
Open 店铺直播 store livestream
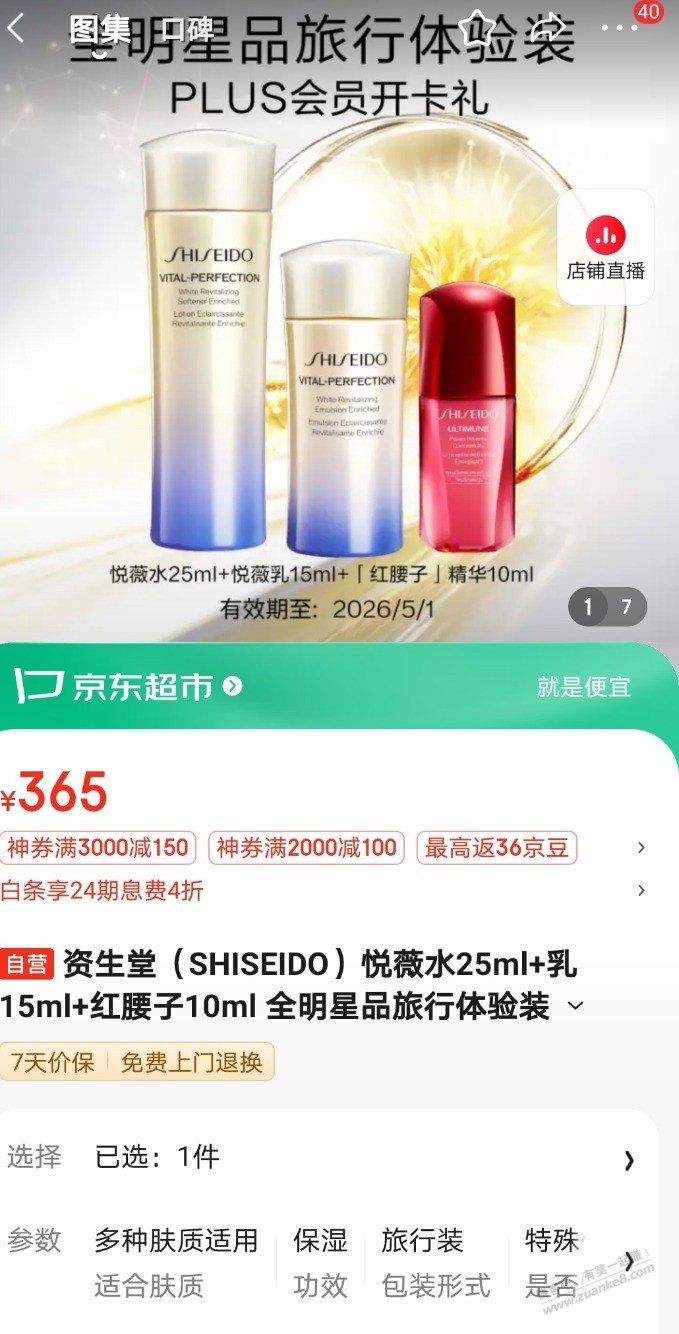(605, 247)
